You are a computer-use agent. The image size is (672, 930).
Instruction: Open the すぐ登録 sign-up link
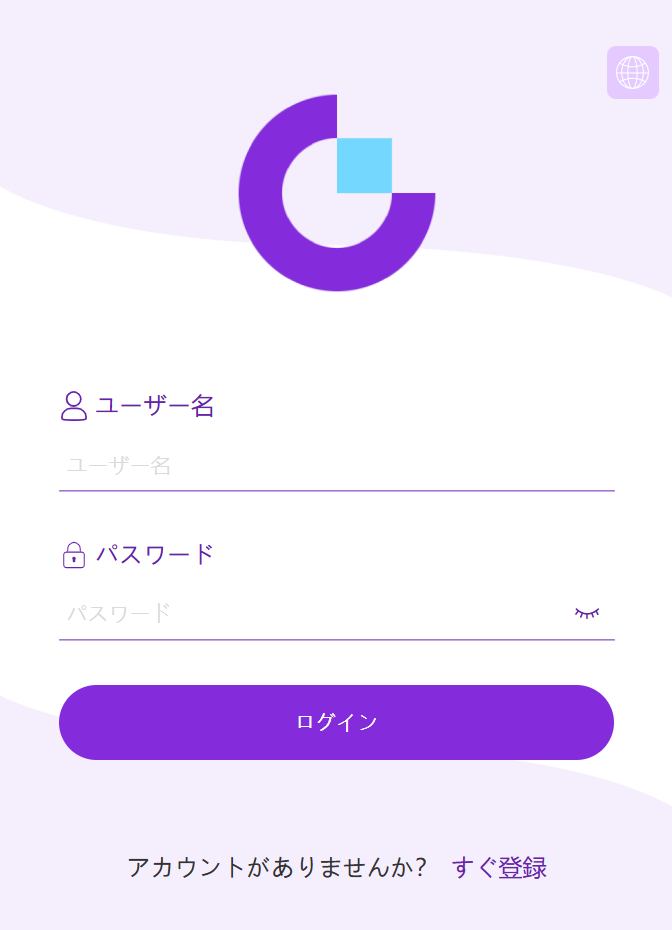pyautogui.click(x=499, y=868)
